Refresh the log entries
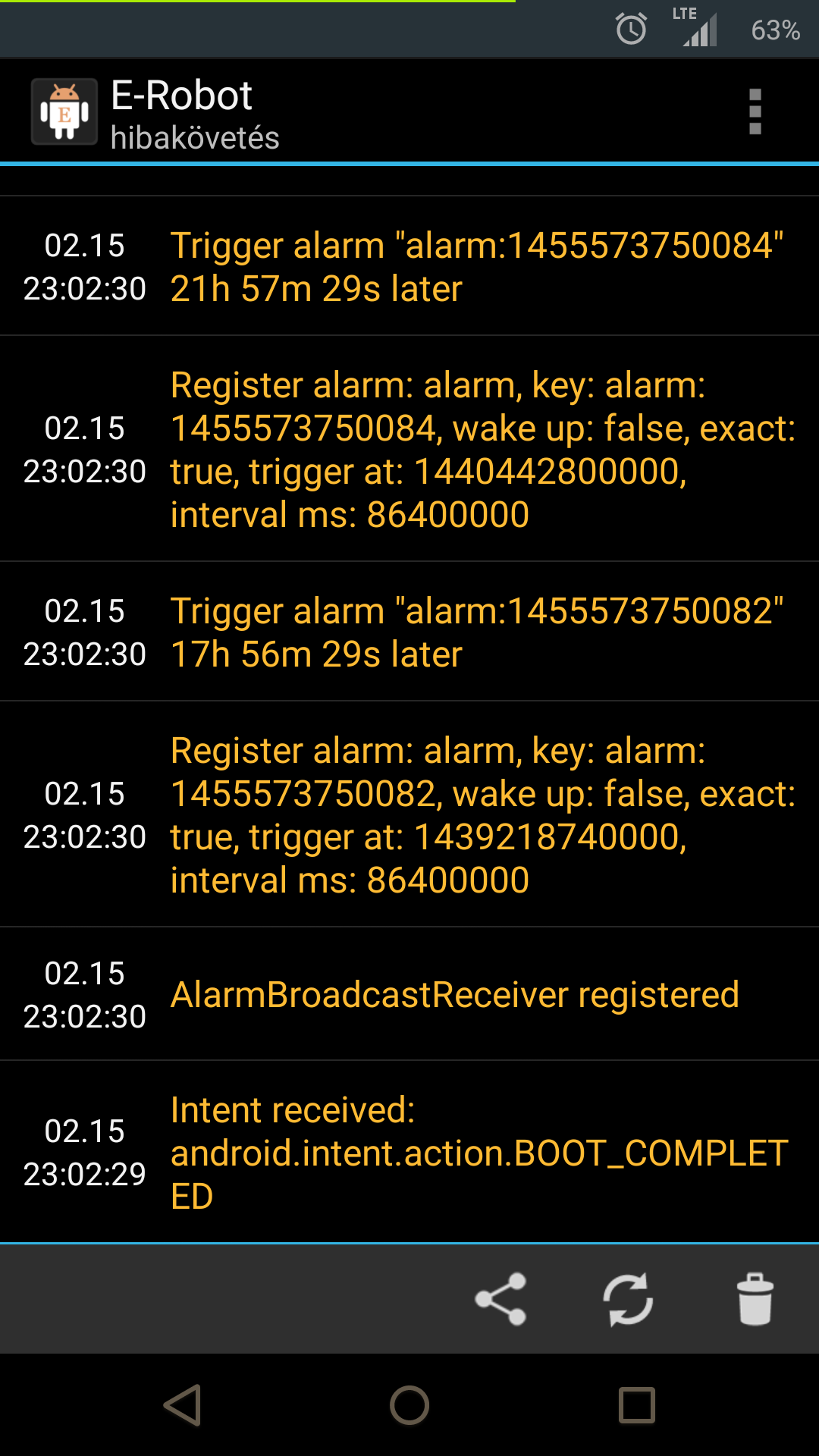Image resolution: width=819 pixels, height=1456 pixels. click(x=628, y=1299)
